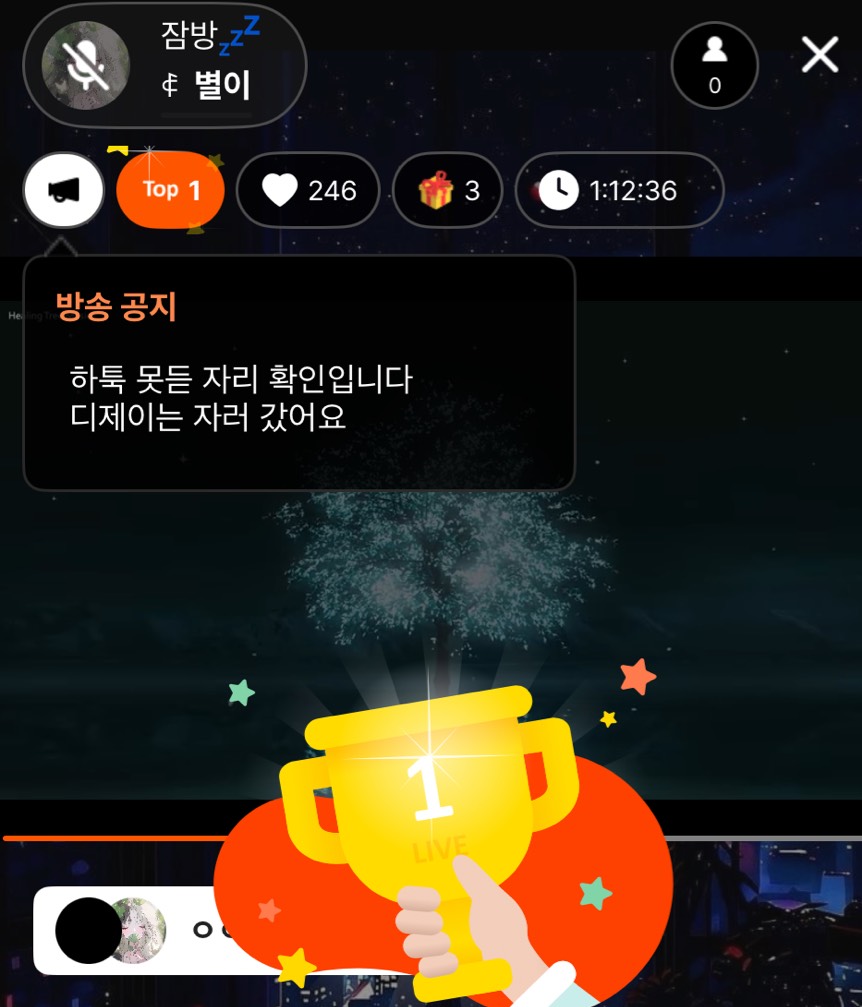The image size is (862, 1007).
Task: Tap the heart likes chip showing 246
Action: coord(308,190)
